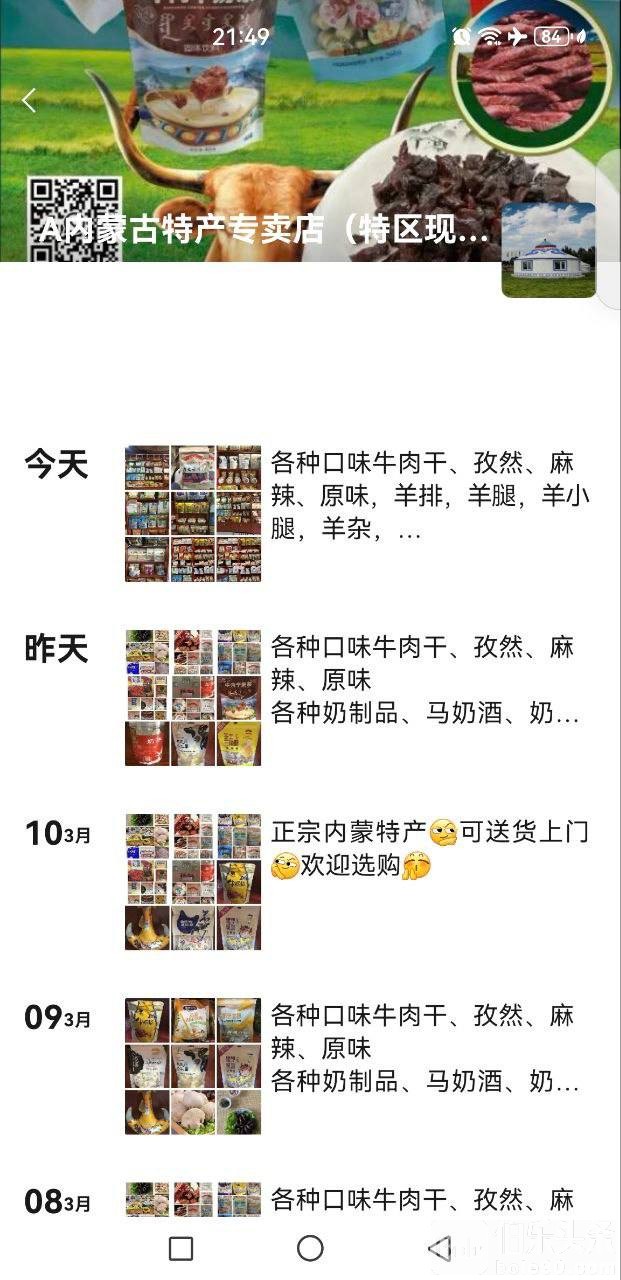
Task: Open today's post photo grid
Action: click(193, 513)
